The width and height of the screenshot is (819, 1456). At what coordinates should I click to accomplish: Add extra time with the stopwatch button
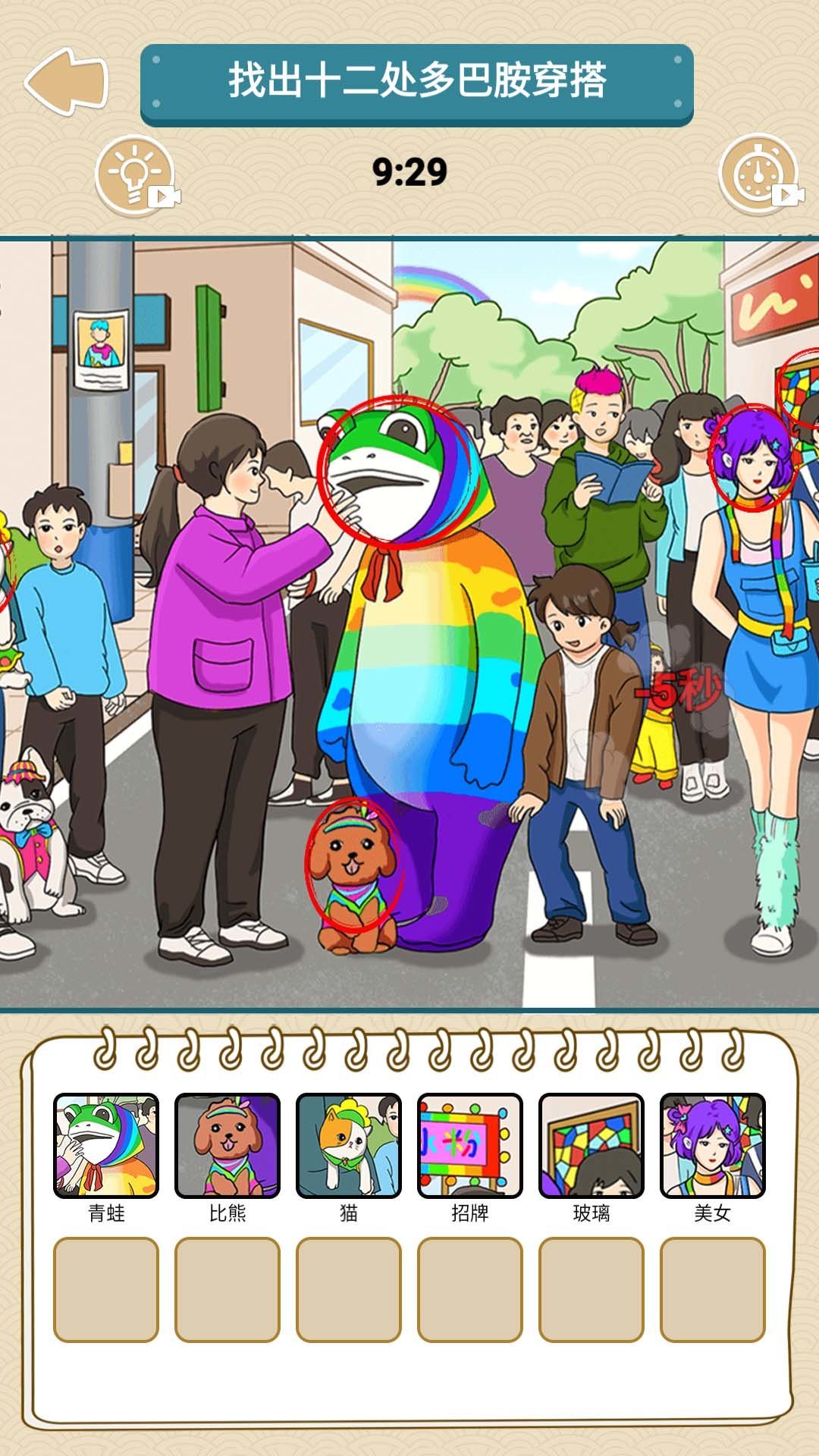(x=758, y=175)
